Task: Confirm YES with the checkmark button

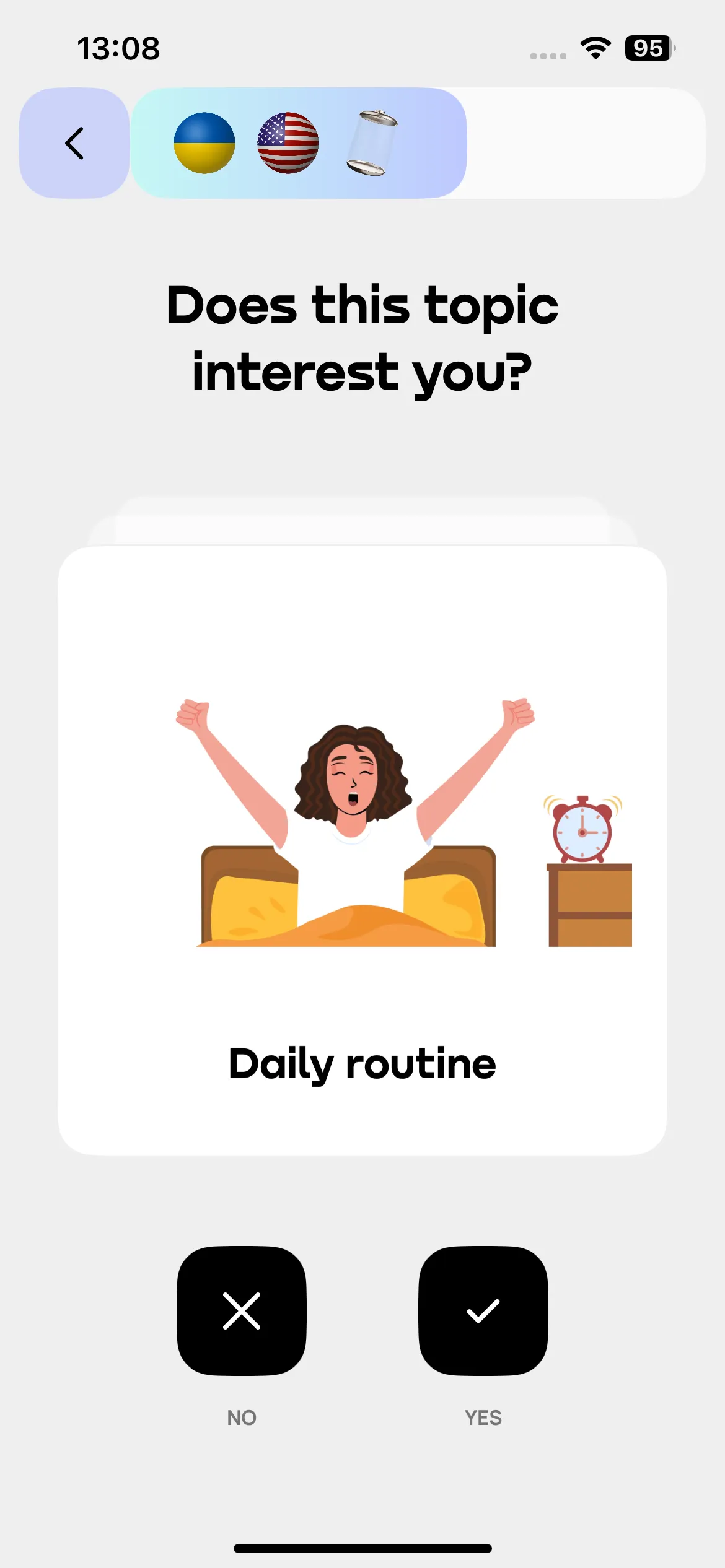Action: (483, 1311)
